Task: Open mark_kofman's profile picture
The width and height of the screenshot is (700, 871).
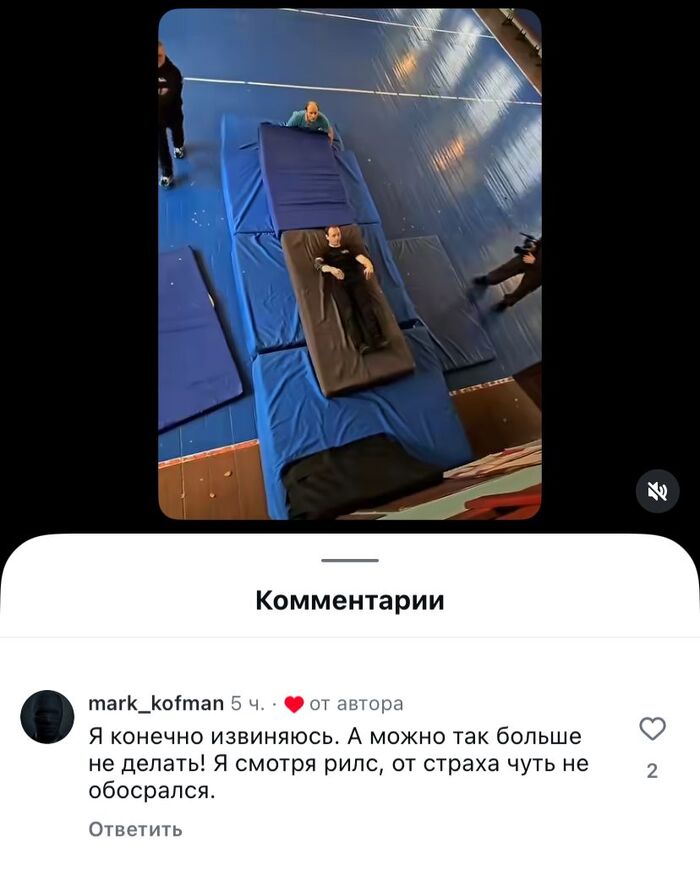Action: point(47,717)
